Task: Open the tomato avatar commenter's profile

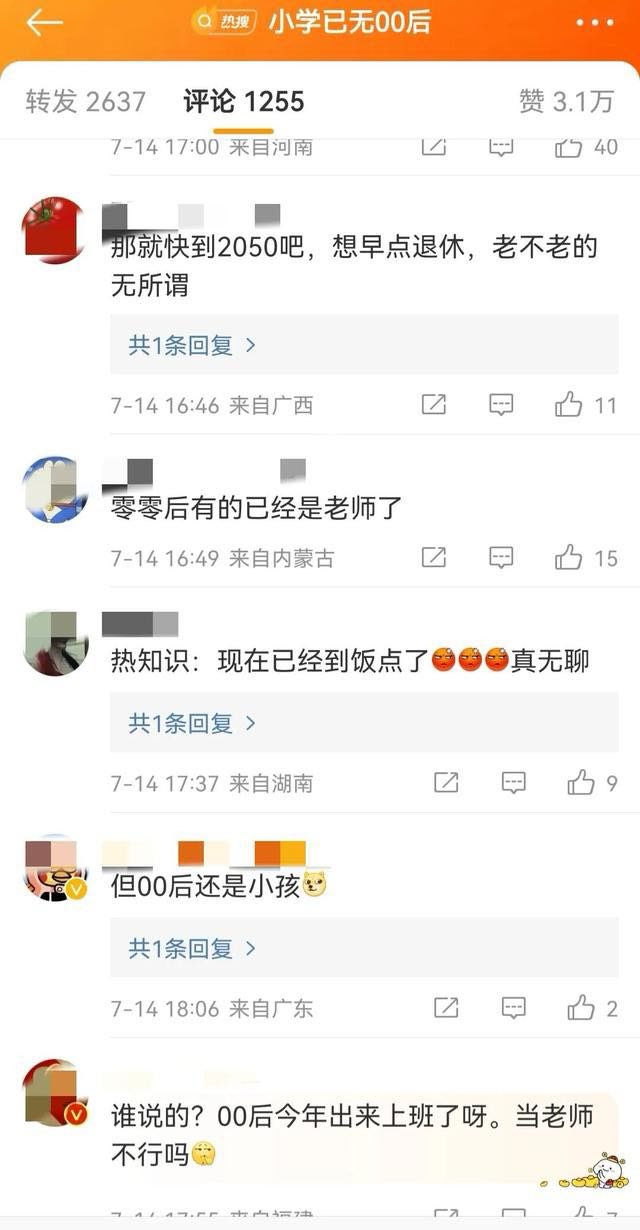Action: [55, 230]
